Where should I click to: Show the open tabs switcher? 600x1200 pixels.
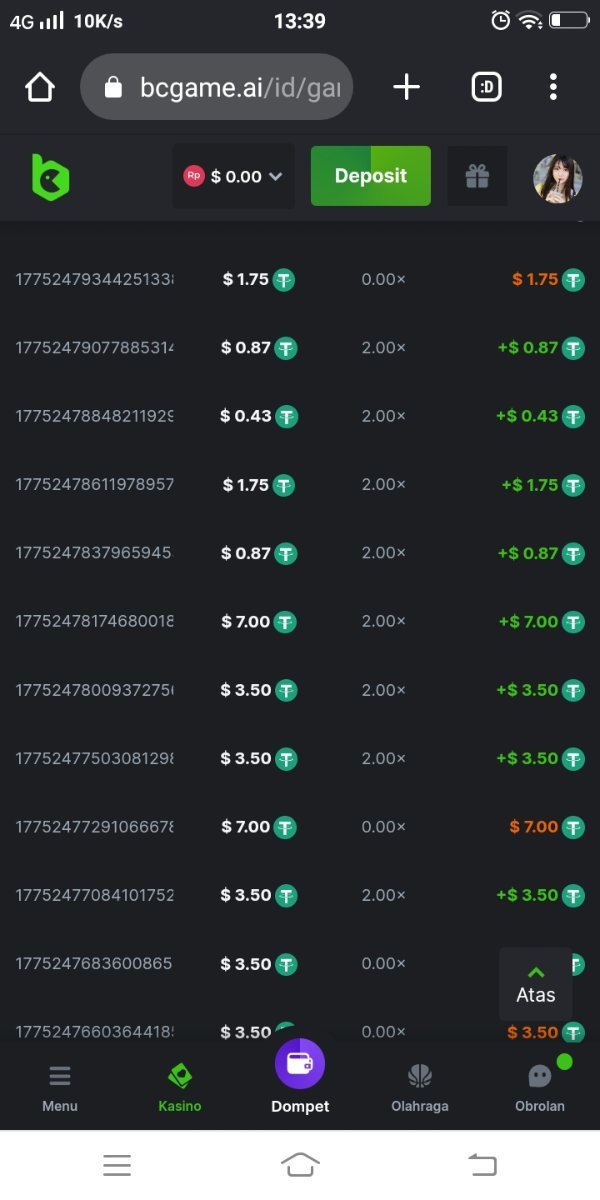click(x=486, y=88)
